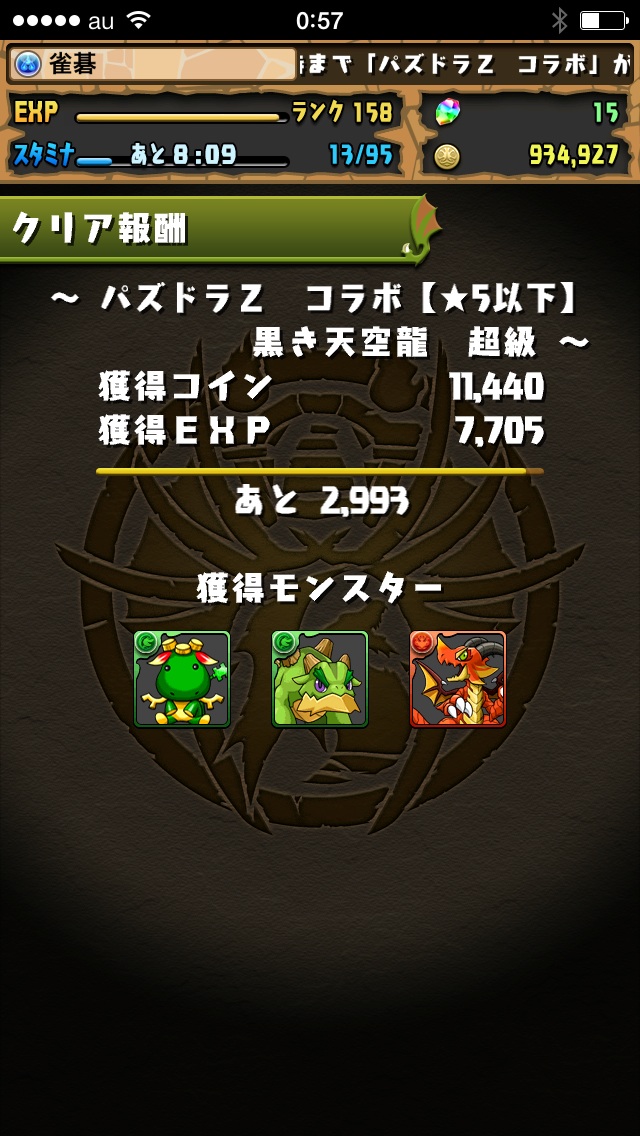This screenshot has width=640, height=1136.
Task: Select the green duck-billed dragon reward
Action: (x=320, y=678)
